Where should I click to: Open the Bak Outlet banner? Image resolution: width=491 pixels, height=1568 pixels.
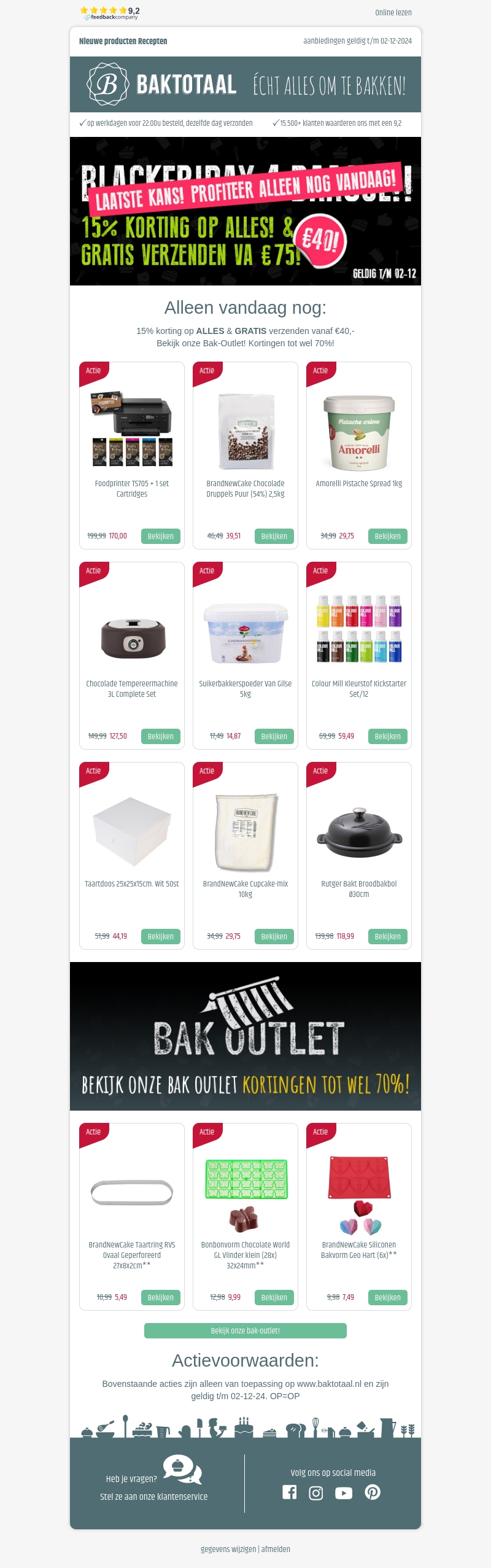coord(245,1036)
